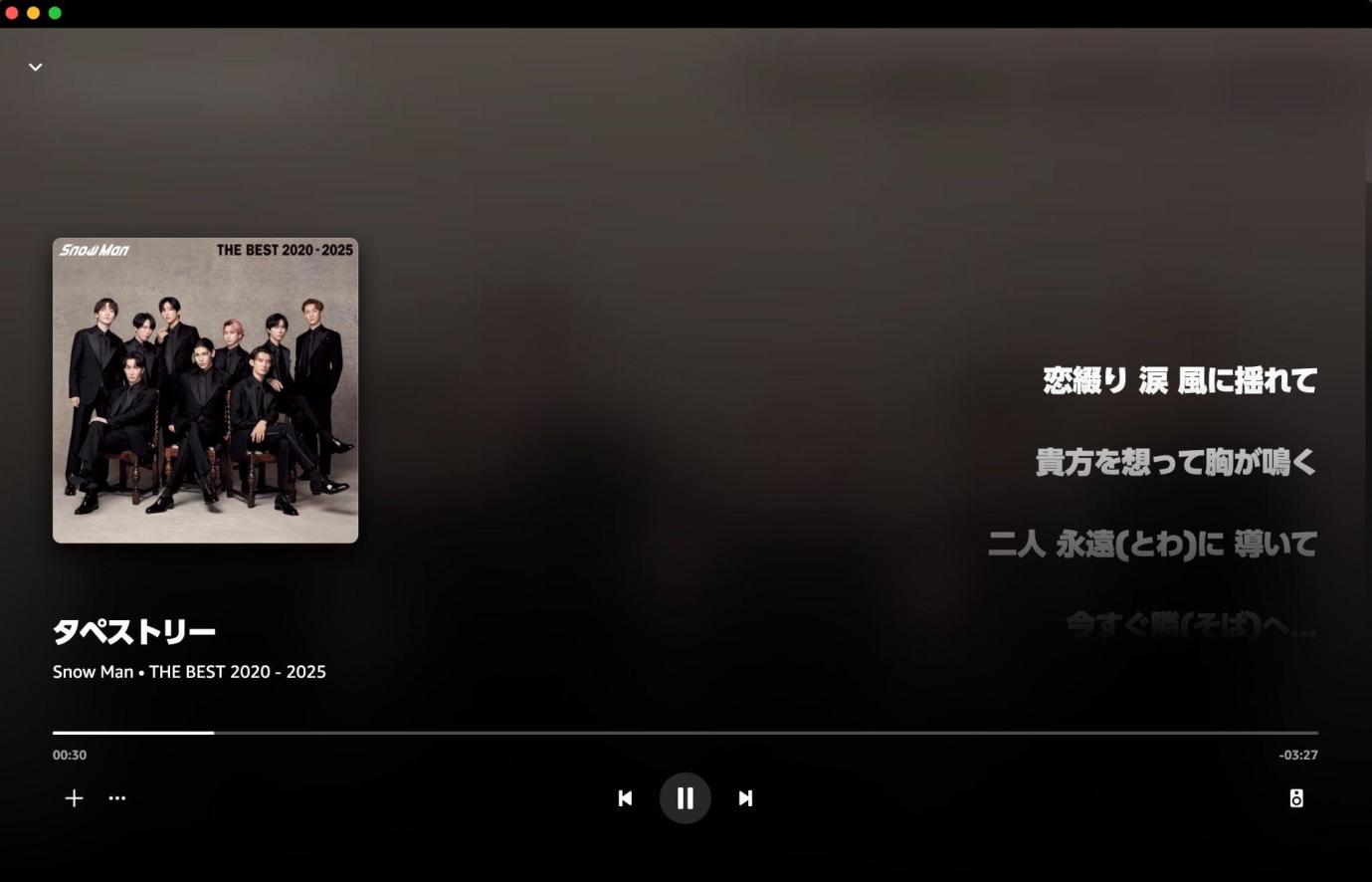Minimize the window with the yellow button
The height and width of the screenshot is (882, 1372).
pyautogui.click(x=33, y=13)
